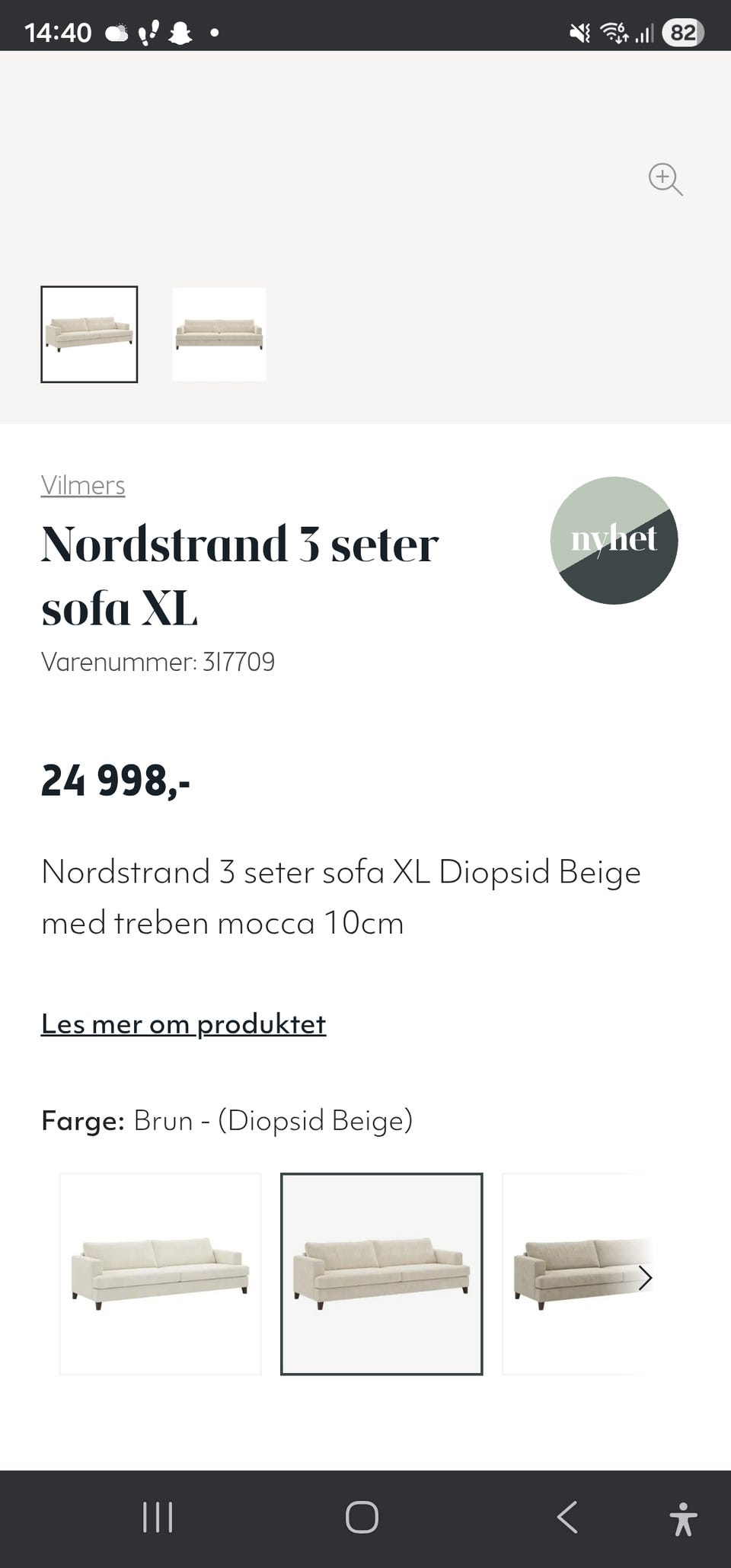Tap the muted sound icon in status bar

tap(581, 32)
